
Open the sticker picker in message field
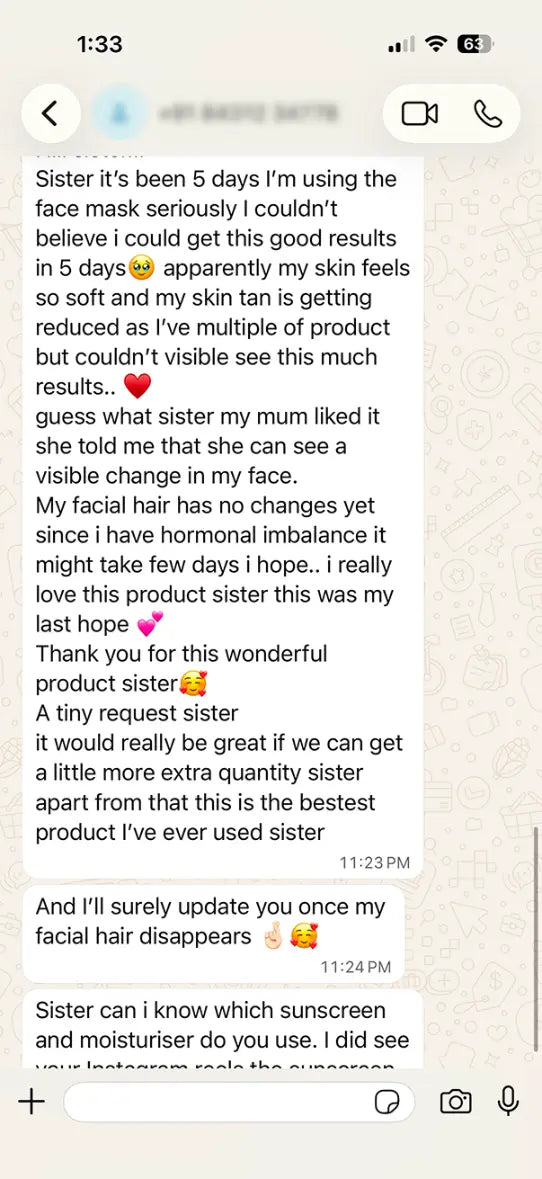(387, 1102)
